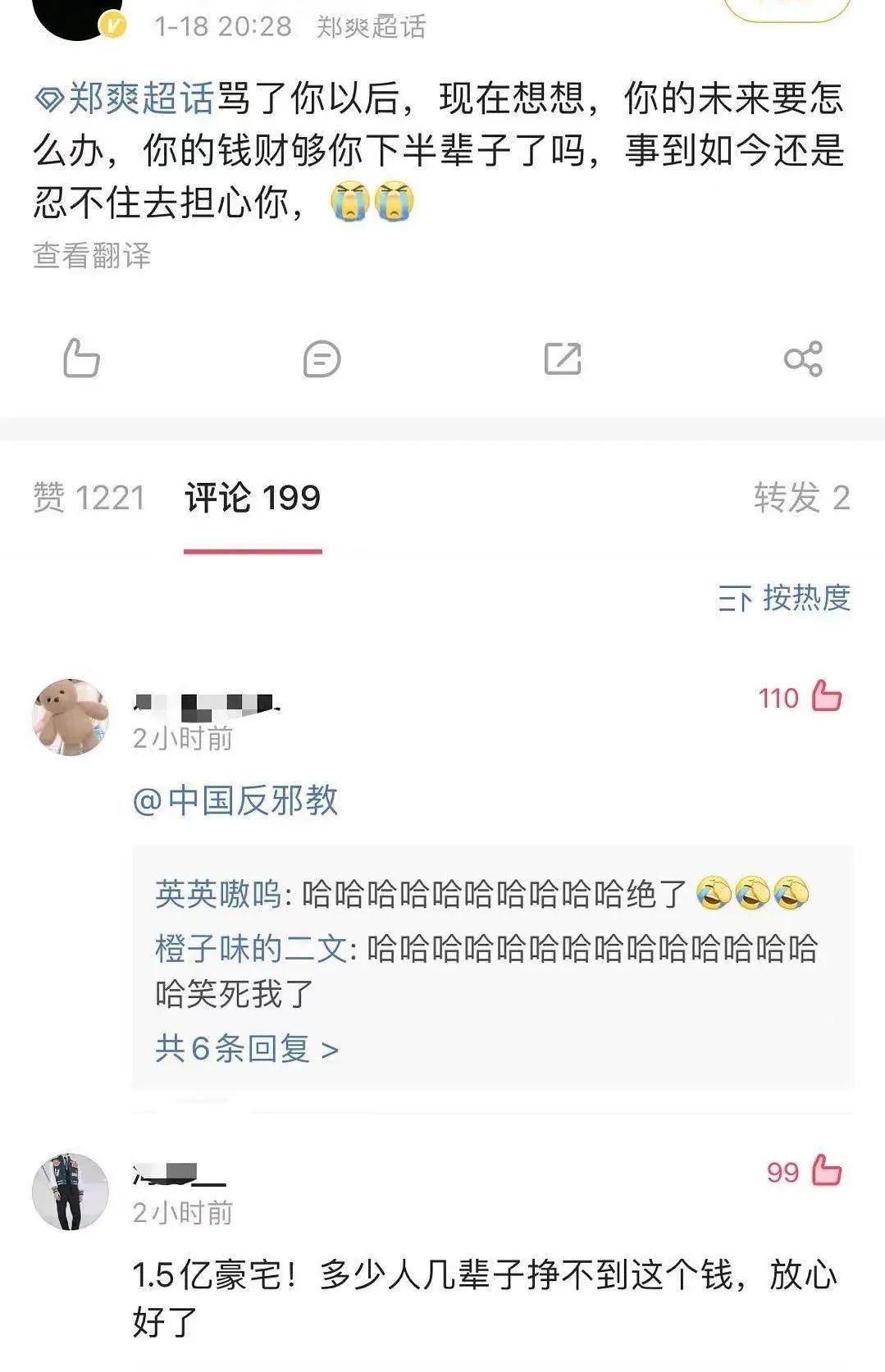Tap 查看翻译 to translate the post
The height and width of the screenshot is (1372, 885).
pos(92,256)
